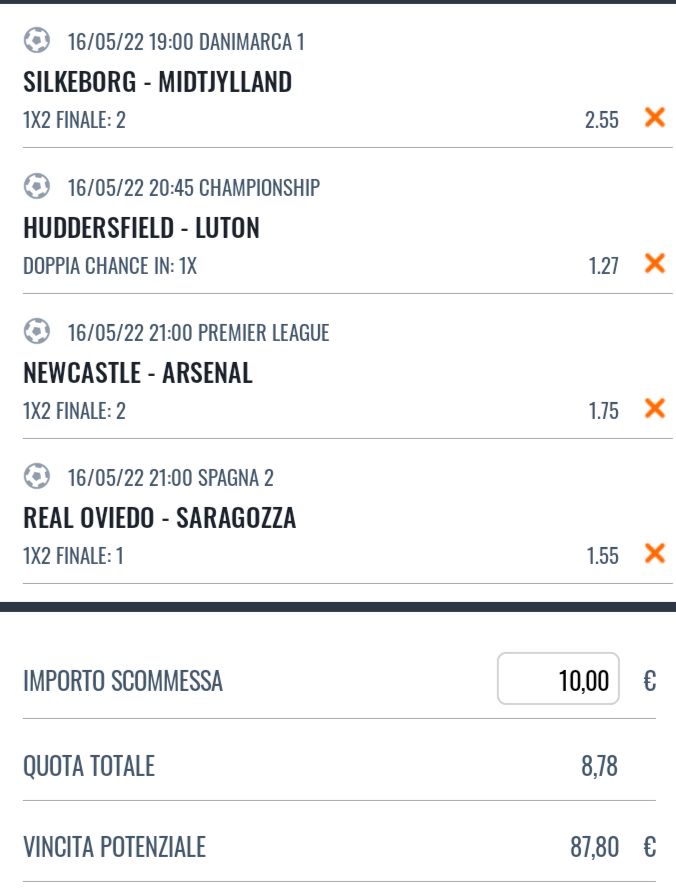Remove Newcastle - Arsenal selection
676x888 pixels.
pyautogui.click(x=655, y=408)
